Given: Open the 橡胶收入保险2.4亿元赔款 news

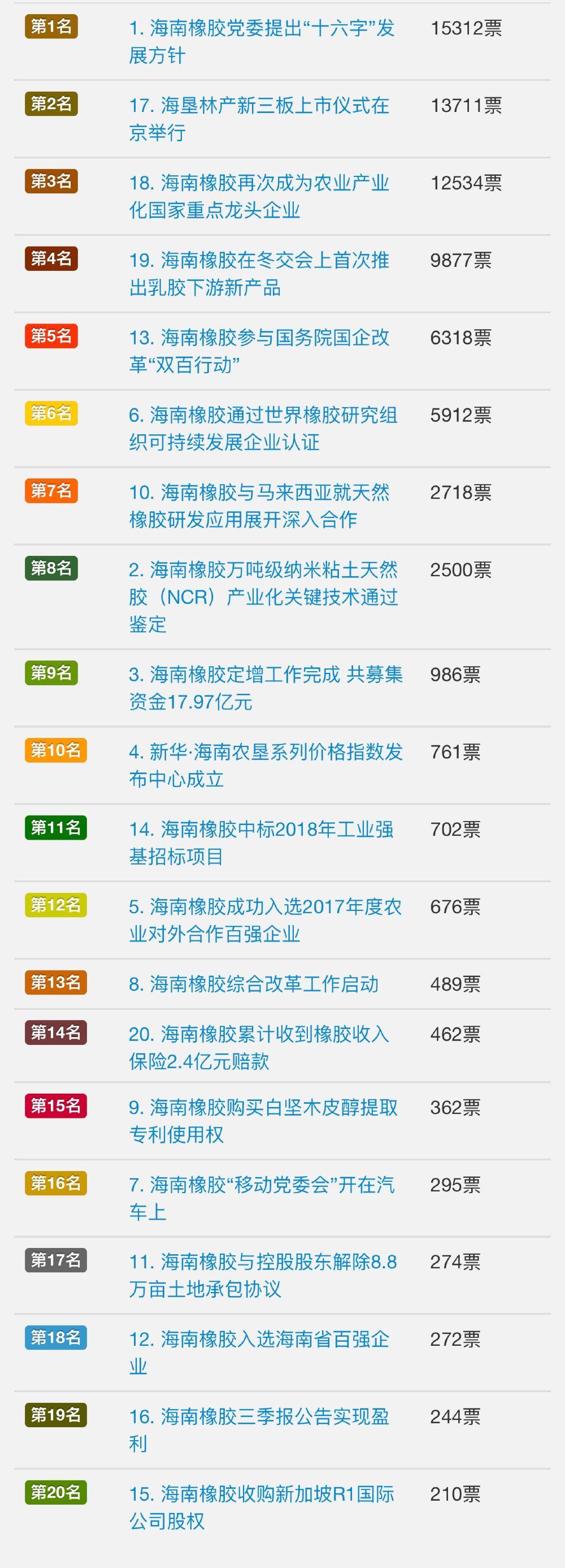Looking at the screenshot, I should click(x=262, y=1044).
